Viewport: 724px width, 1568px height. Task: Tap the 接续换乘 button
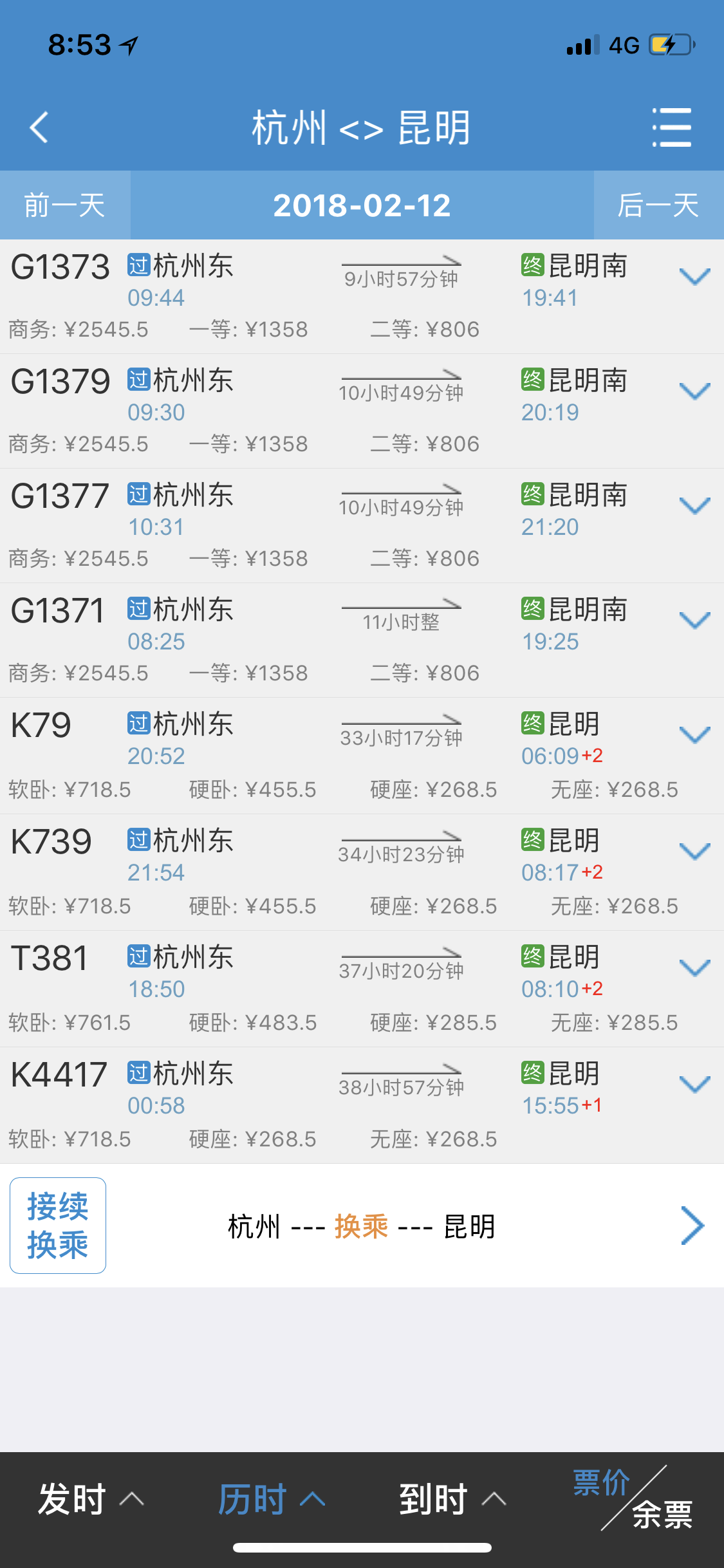click(58, 1226)
